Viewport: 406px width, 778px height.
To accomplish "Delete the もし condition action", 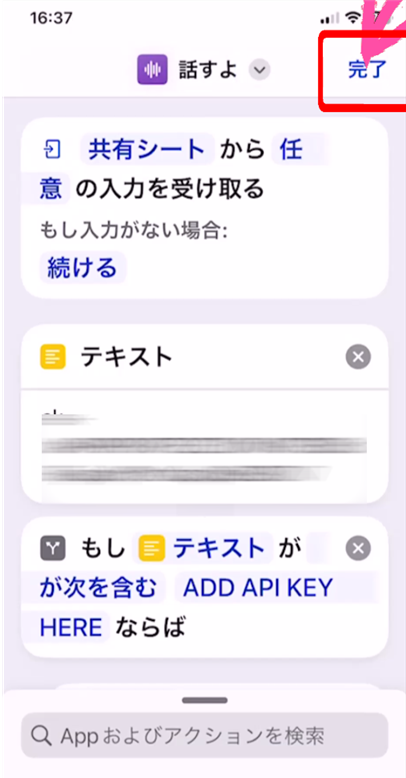I will (358, 548).
